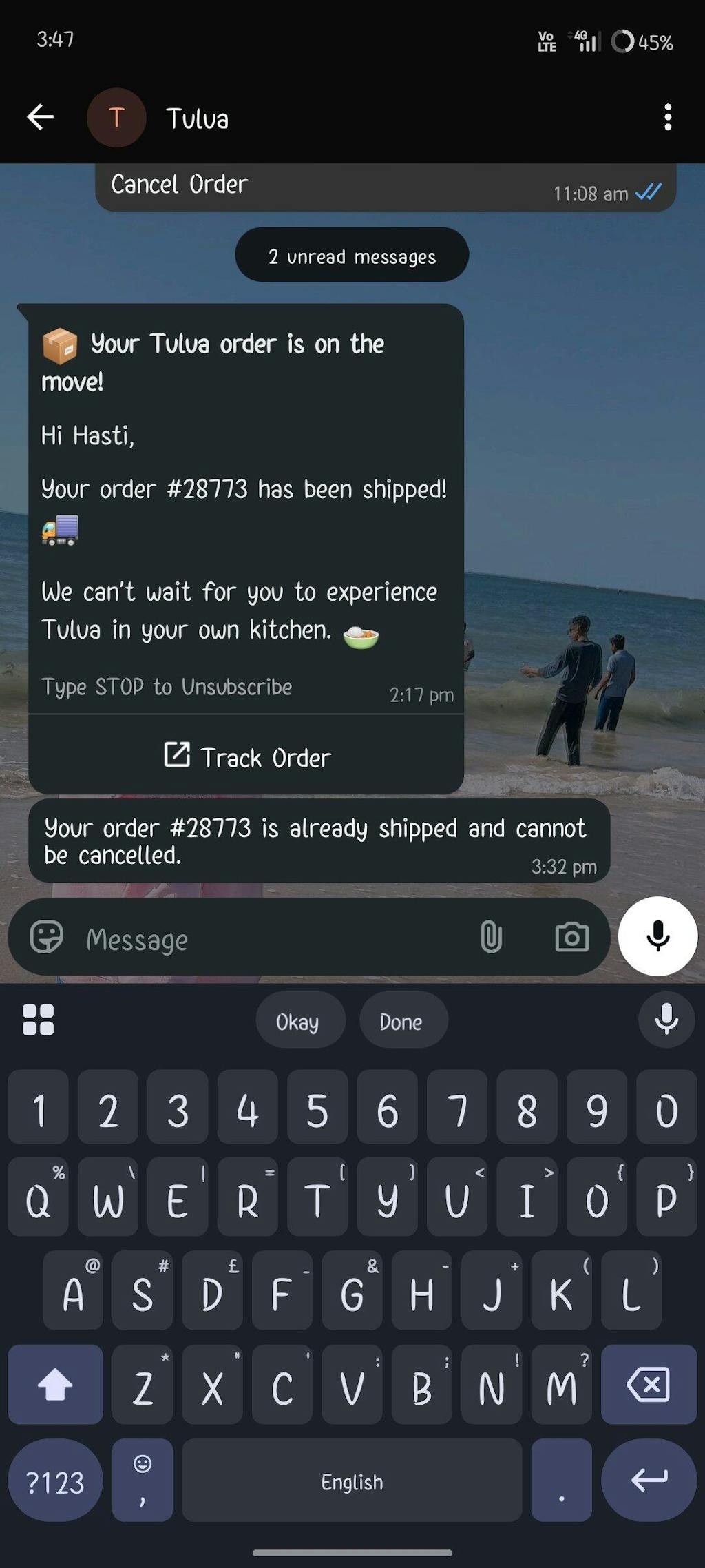Go back from the Tulva chat
This screenshot has height=1568, width=705.
tap(41, 117)
